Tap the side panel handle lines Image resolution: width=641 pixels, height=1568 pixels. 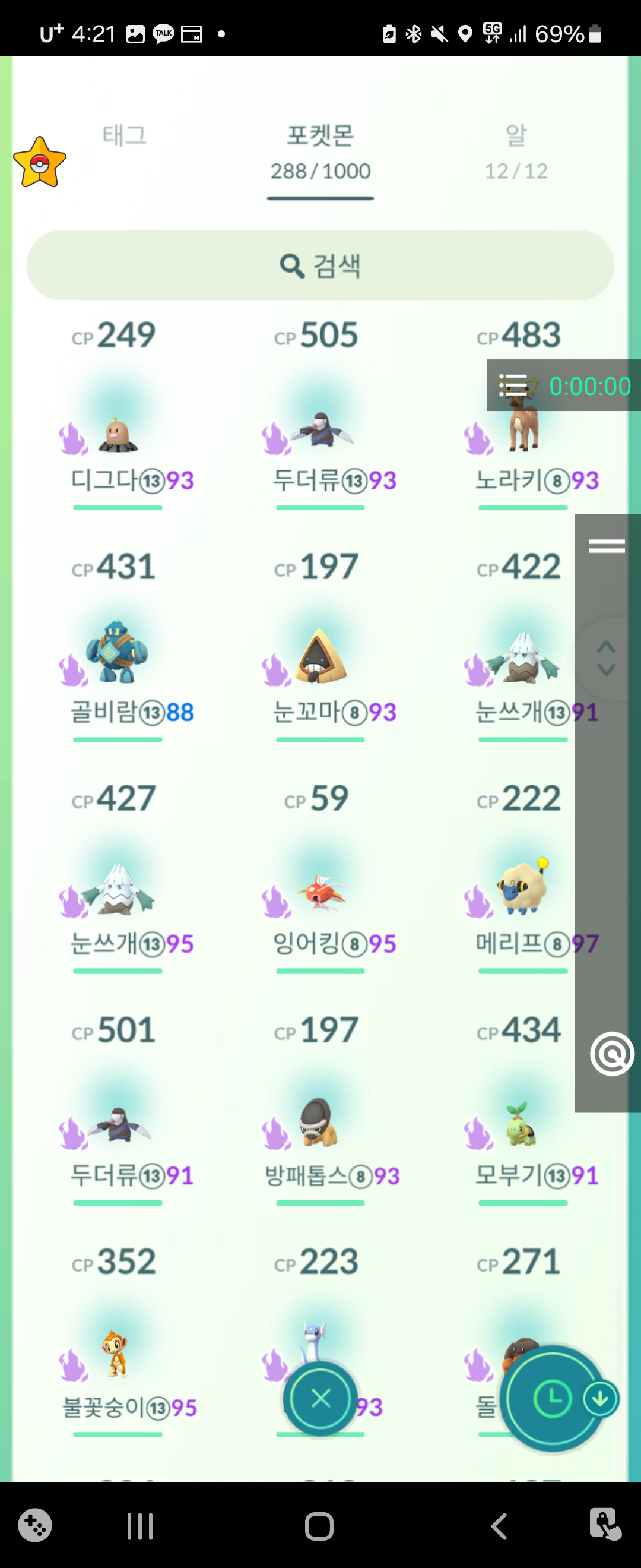pos(607,546)
